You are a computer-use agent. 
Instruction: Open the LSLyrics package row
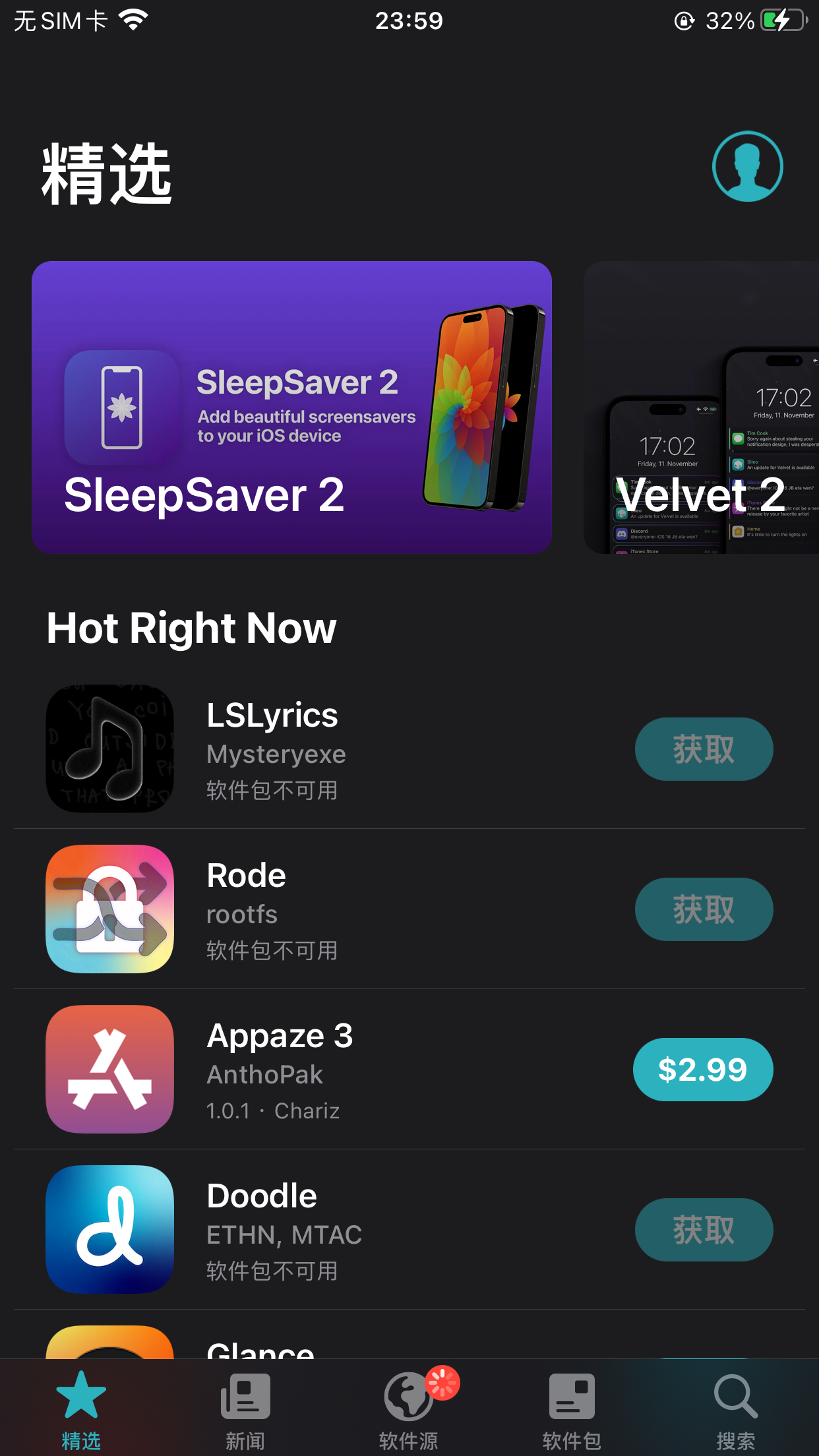pyautogui.click(x=330, y=749)
